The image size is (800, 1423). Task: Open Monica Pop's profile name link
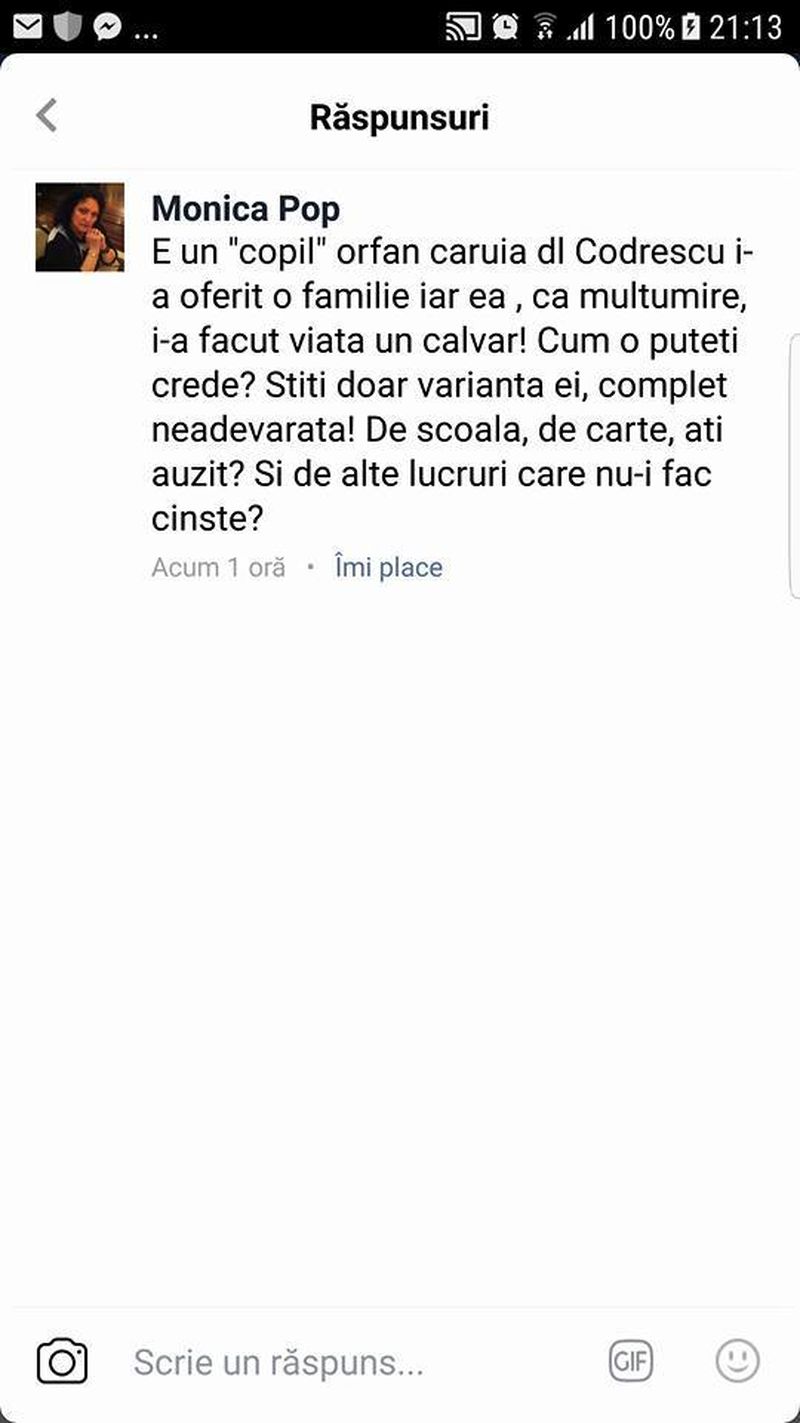point(245,209)
